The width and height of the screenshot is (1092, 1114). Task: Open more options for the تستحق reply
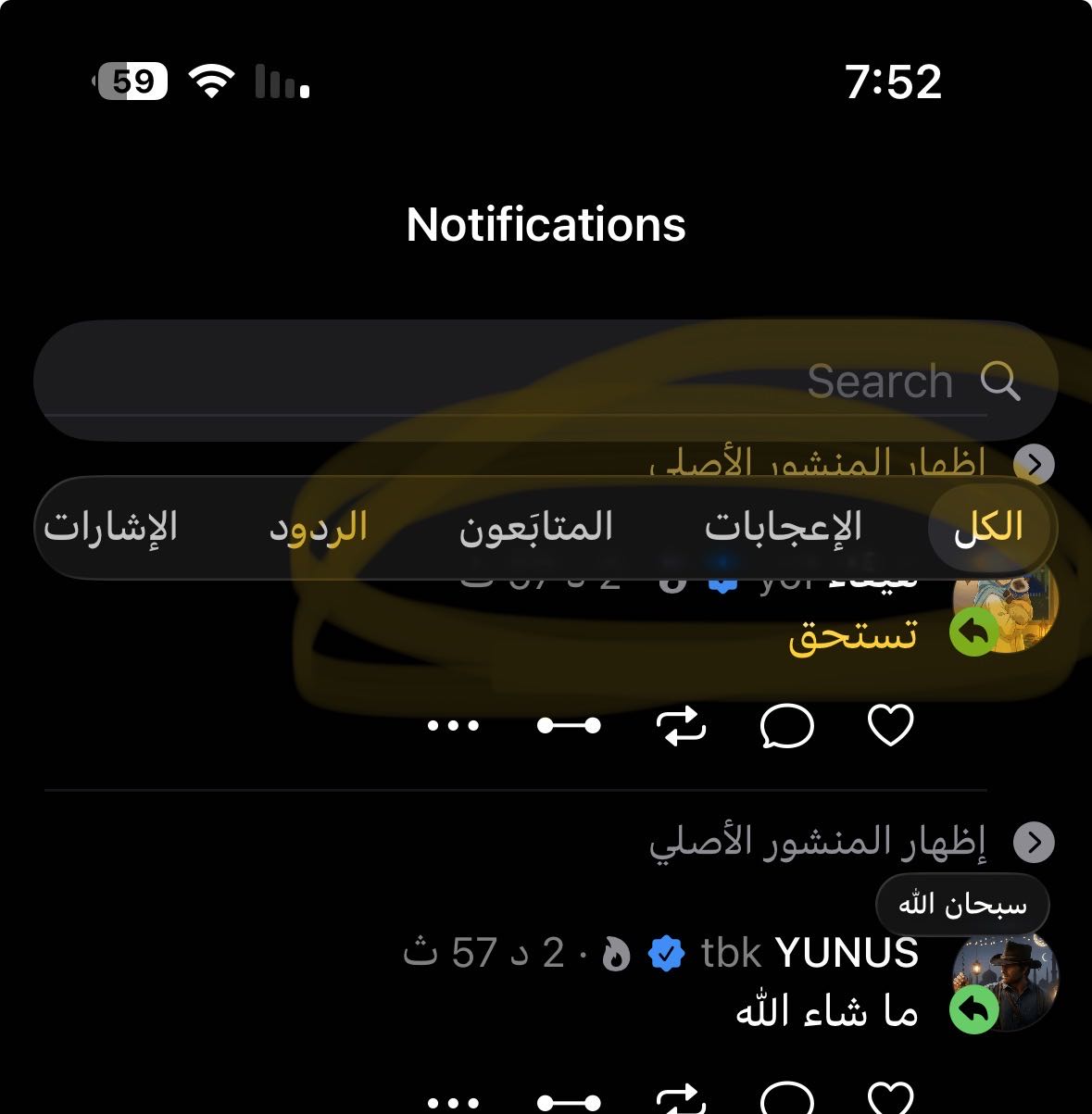tap(453, 725)
